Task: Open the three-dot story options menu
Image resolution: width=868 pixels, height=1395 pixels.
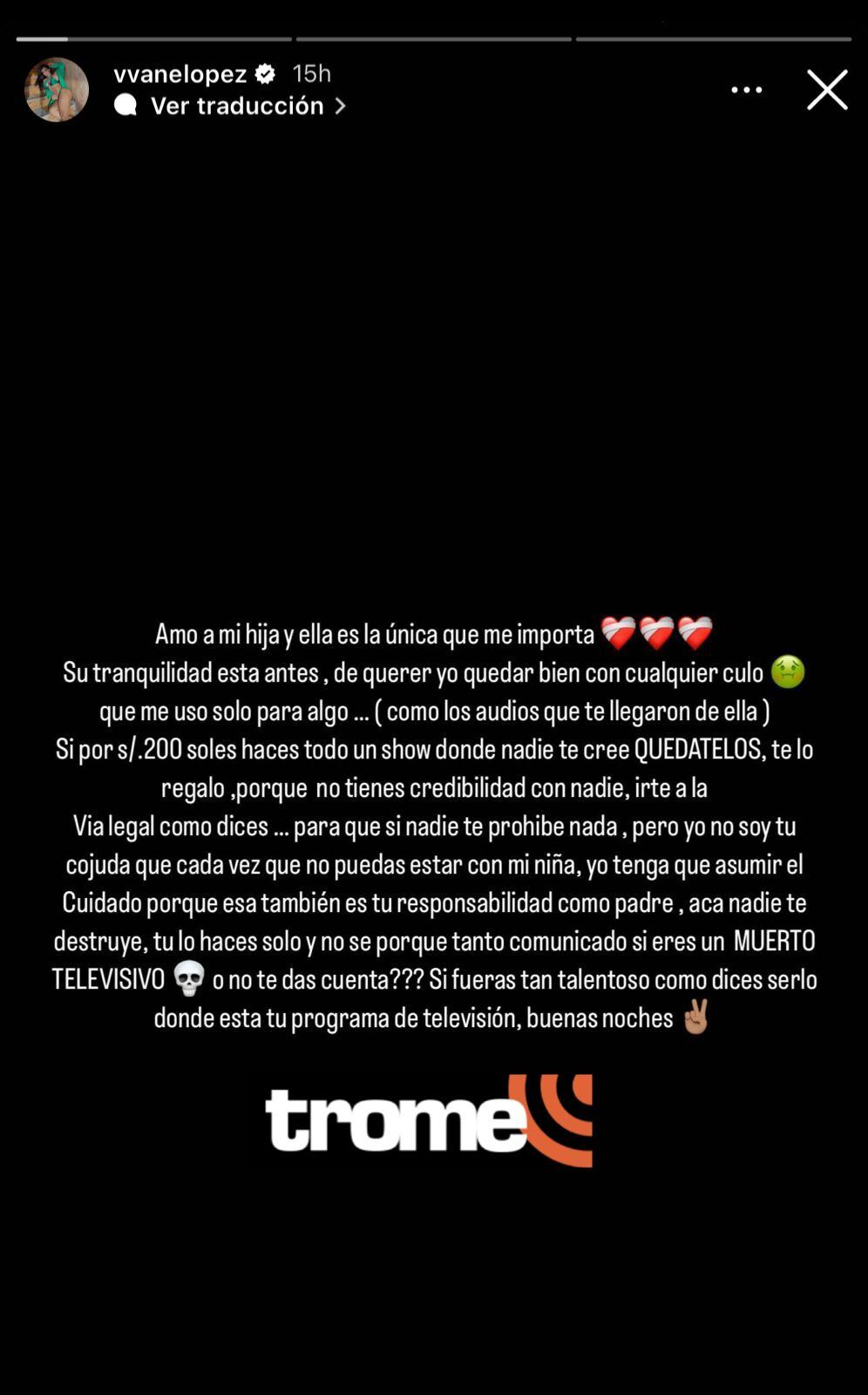Action: tap(746, 90)
